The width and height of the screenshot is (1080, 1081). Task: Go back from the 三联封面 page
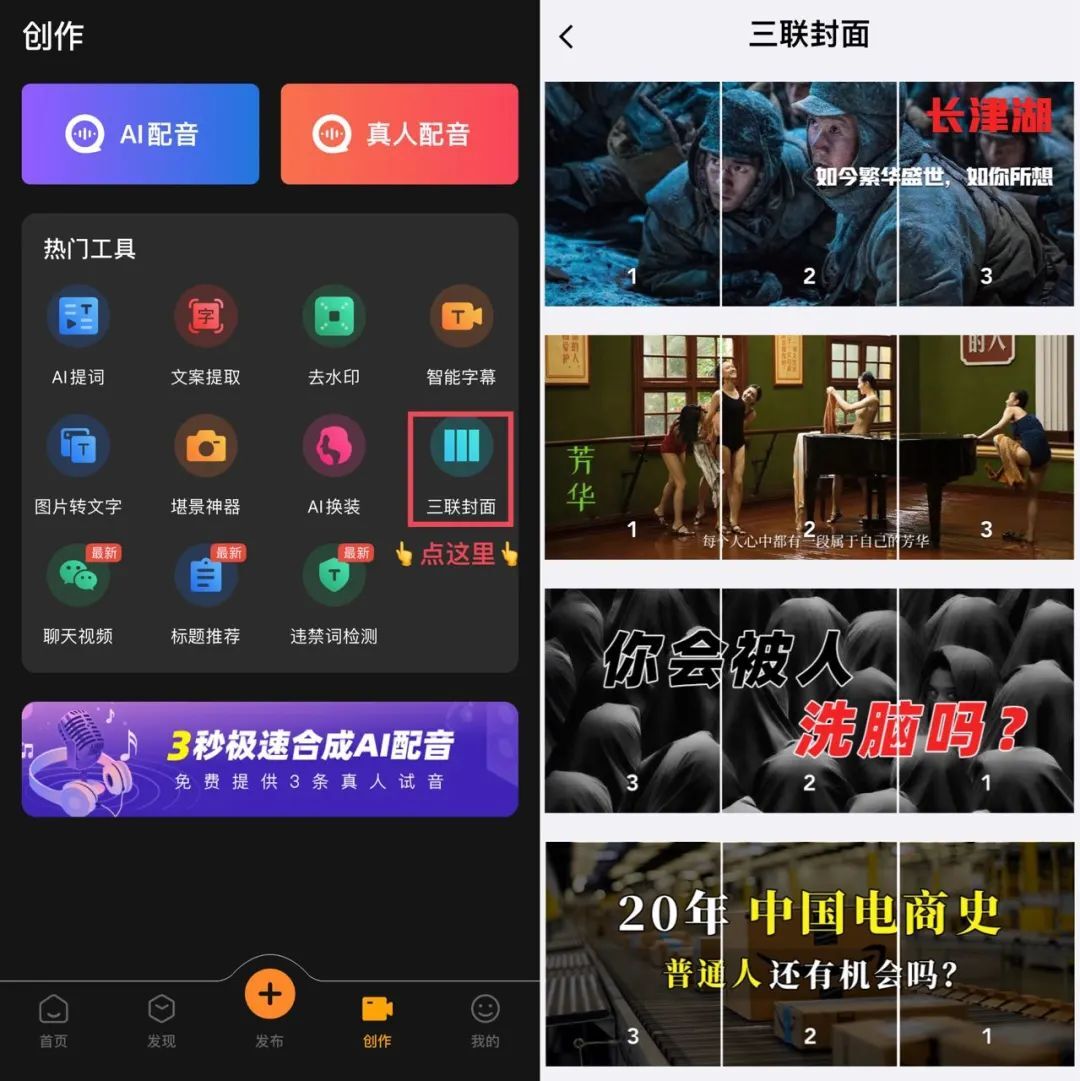[x=567, y=37]
